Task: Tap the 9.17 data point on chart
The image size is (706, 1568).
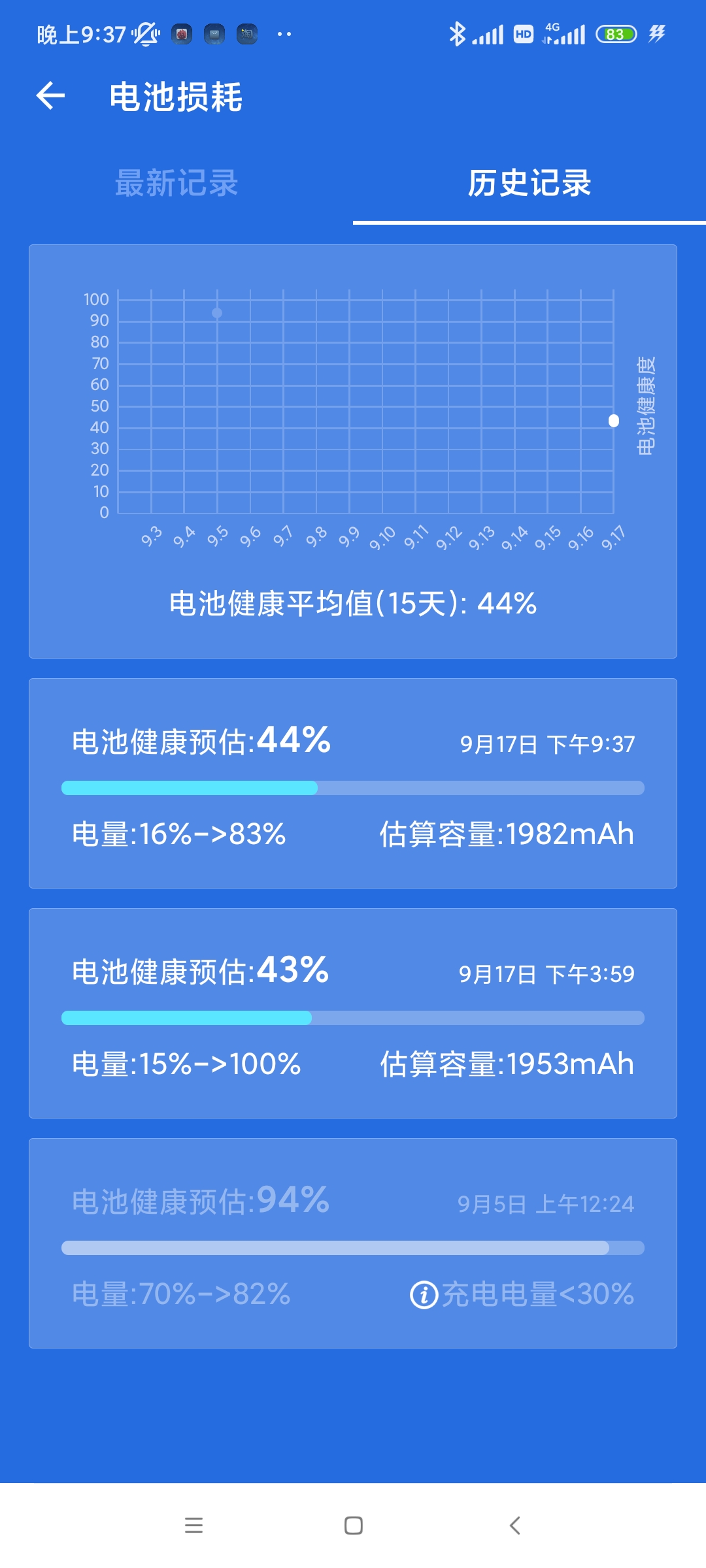Action: (x=613, y=421)
